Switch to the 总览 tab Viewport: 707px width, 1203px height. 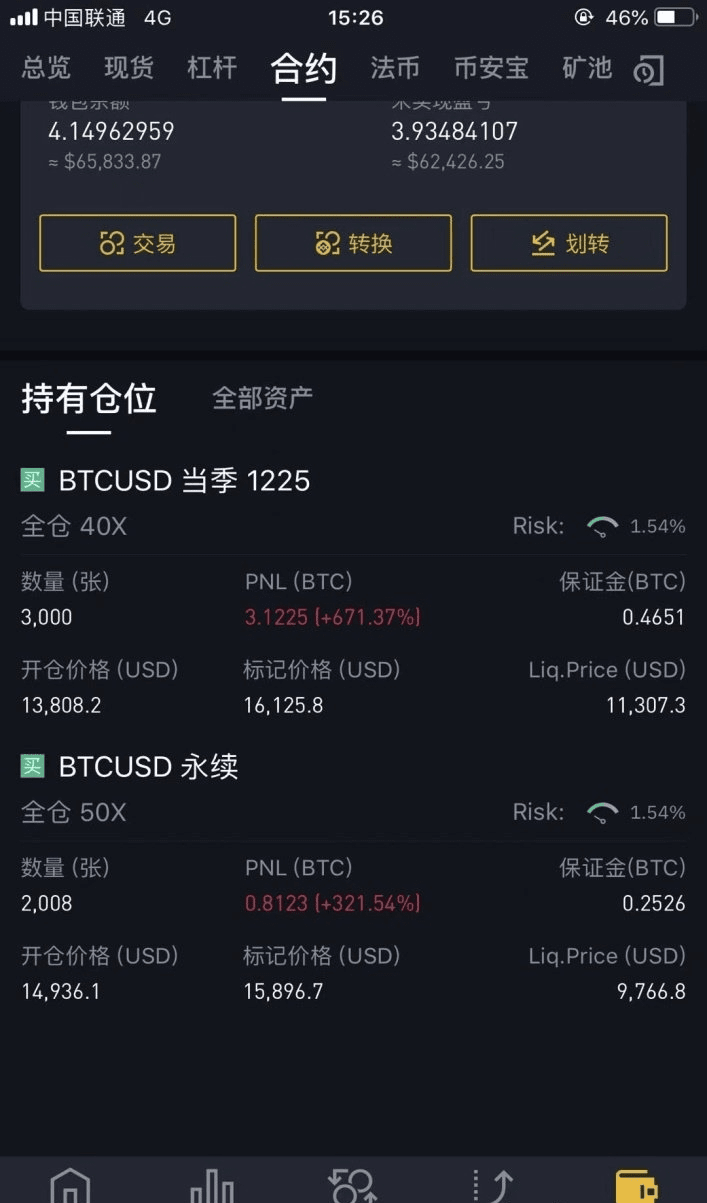click(x=47, y=68)
